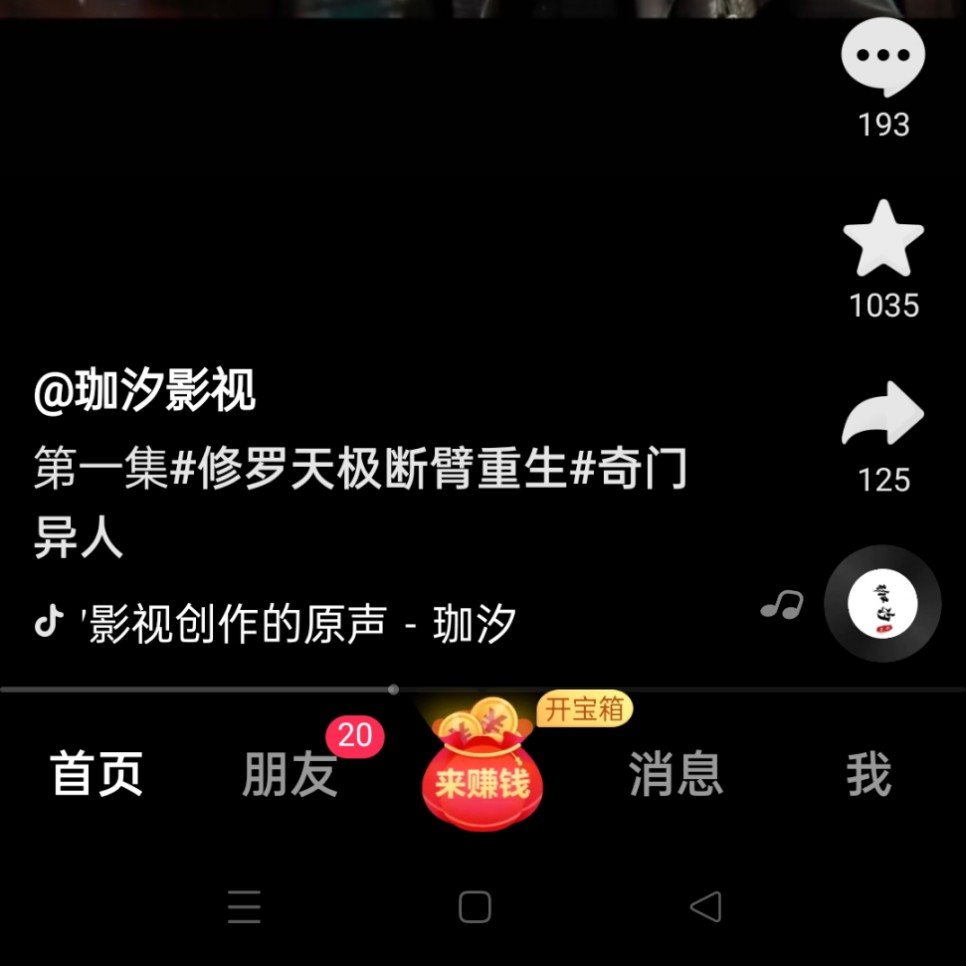Switch to 首页 tab
966x966 pixels.
[97, 775]
